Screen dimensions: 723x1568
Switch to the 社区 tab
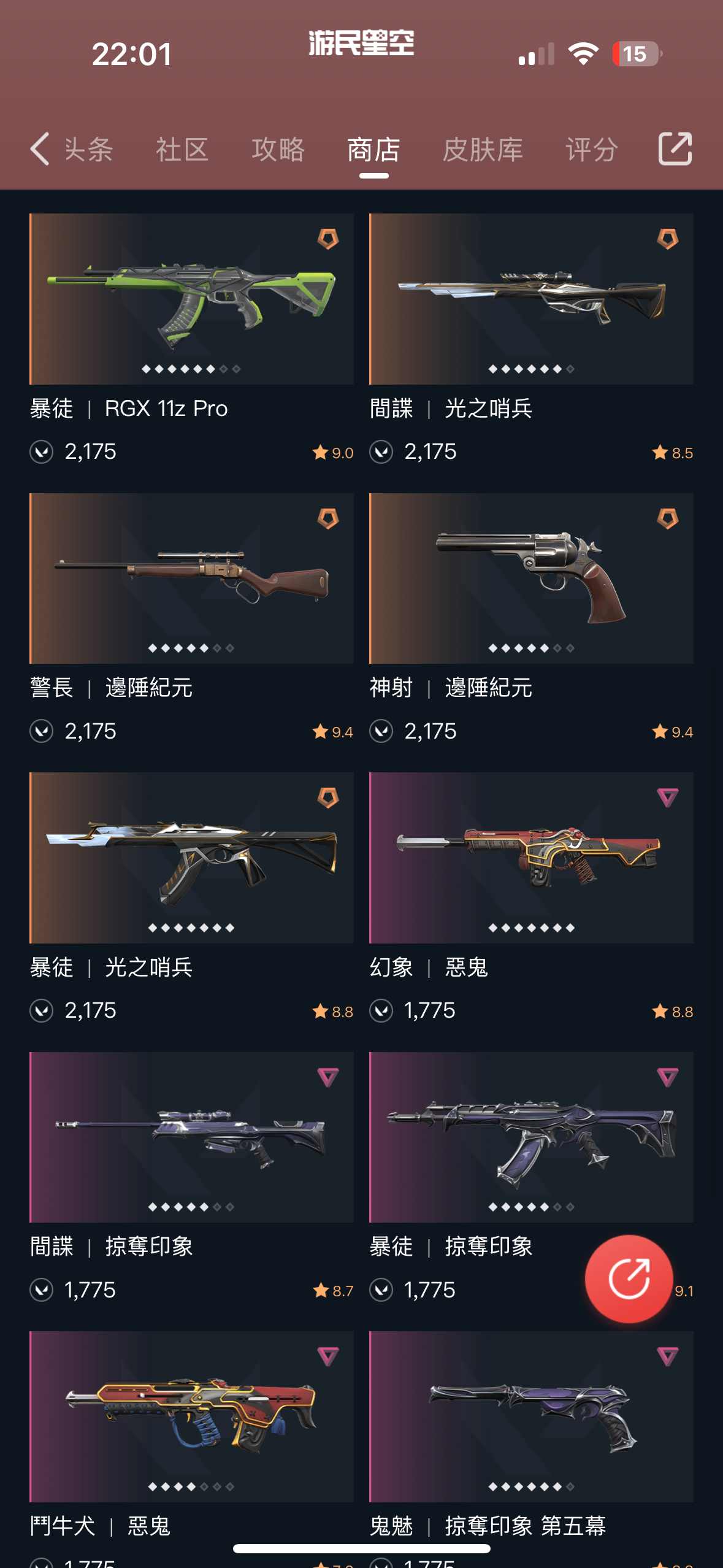click(x=182, y=149)
